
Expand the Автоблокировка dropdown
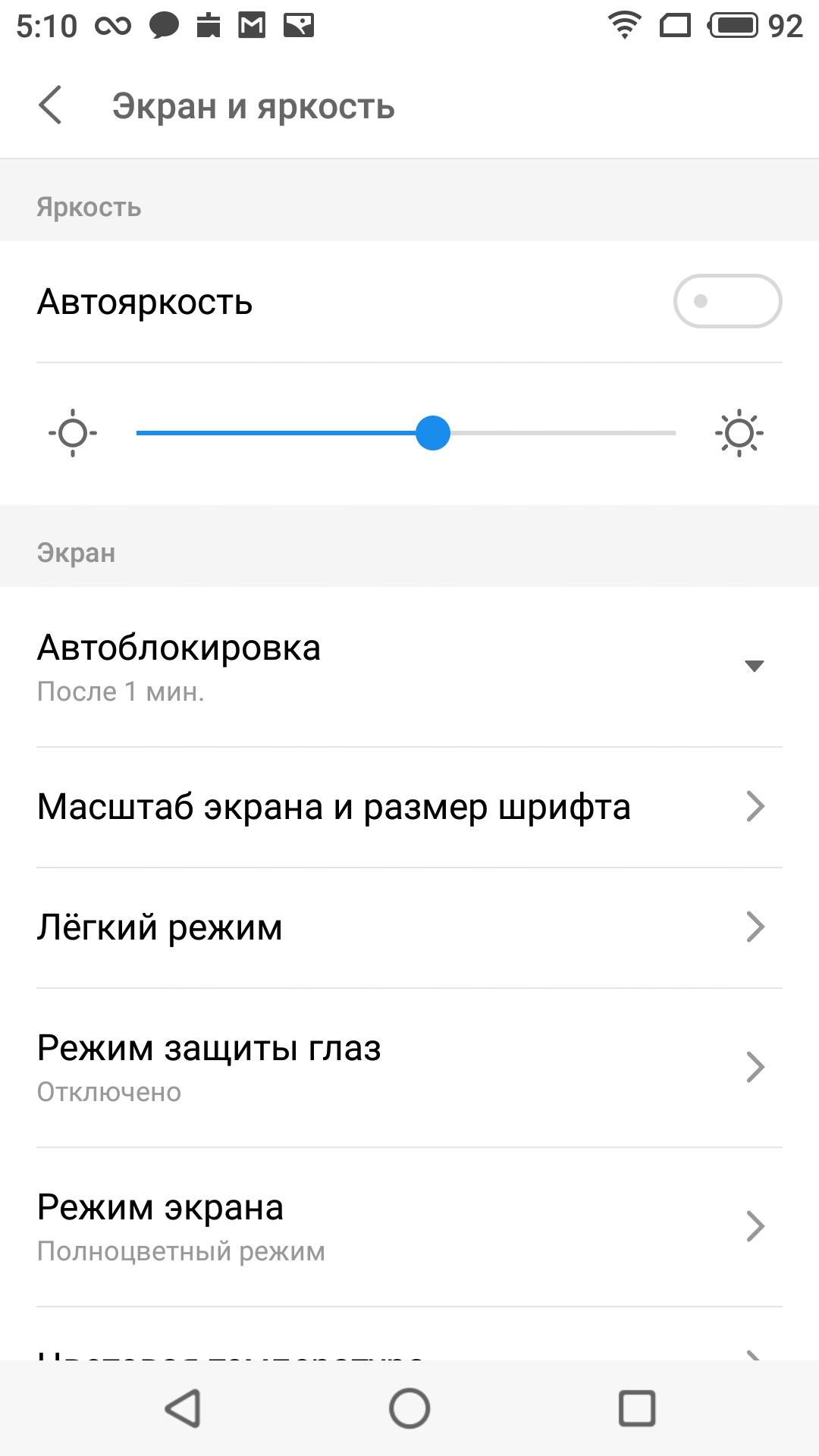coord(753,667)
